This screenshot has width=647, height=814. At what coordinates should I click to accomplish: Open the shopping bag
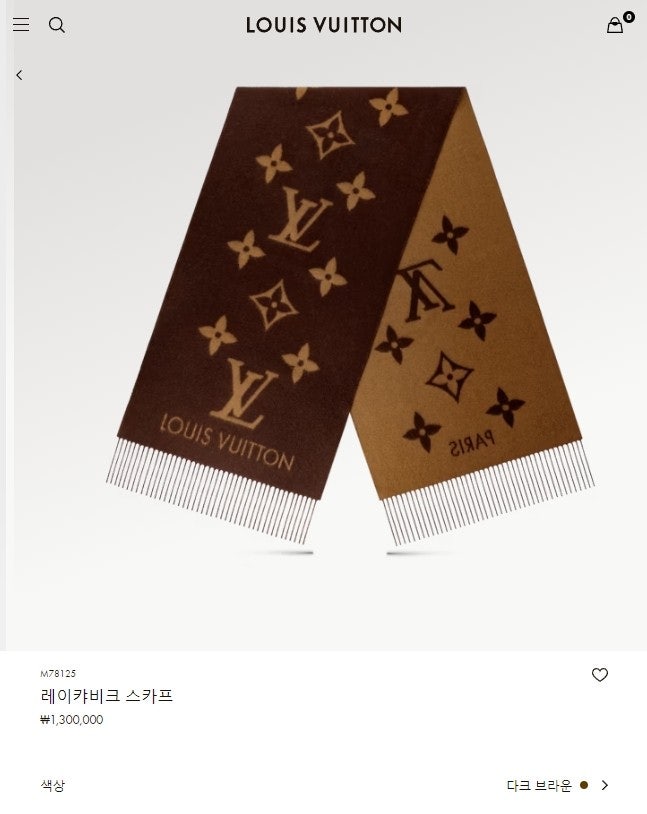[x=615, y=25]
